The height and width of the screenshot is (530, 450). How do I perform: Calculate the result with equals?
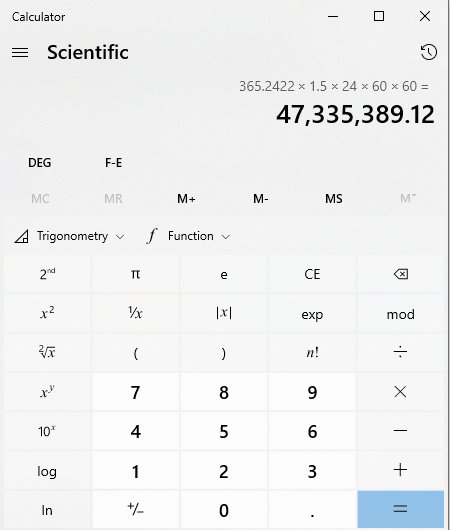tap(401, 509)
